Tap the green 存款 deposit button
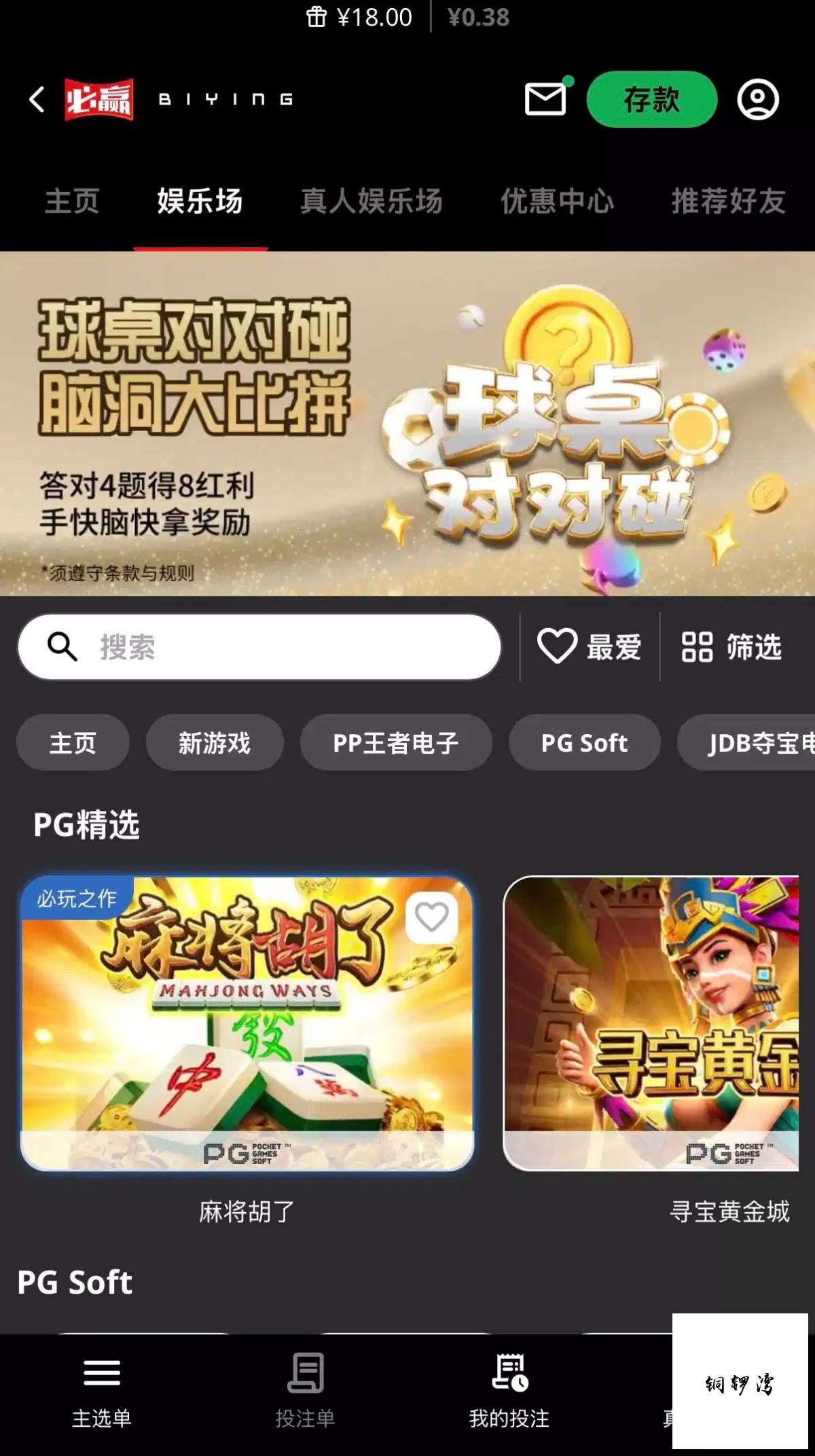Screen dimensions: 815x1456 point(651,99)
